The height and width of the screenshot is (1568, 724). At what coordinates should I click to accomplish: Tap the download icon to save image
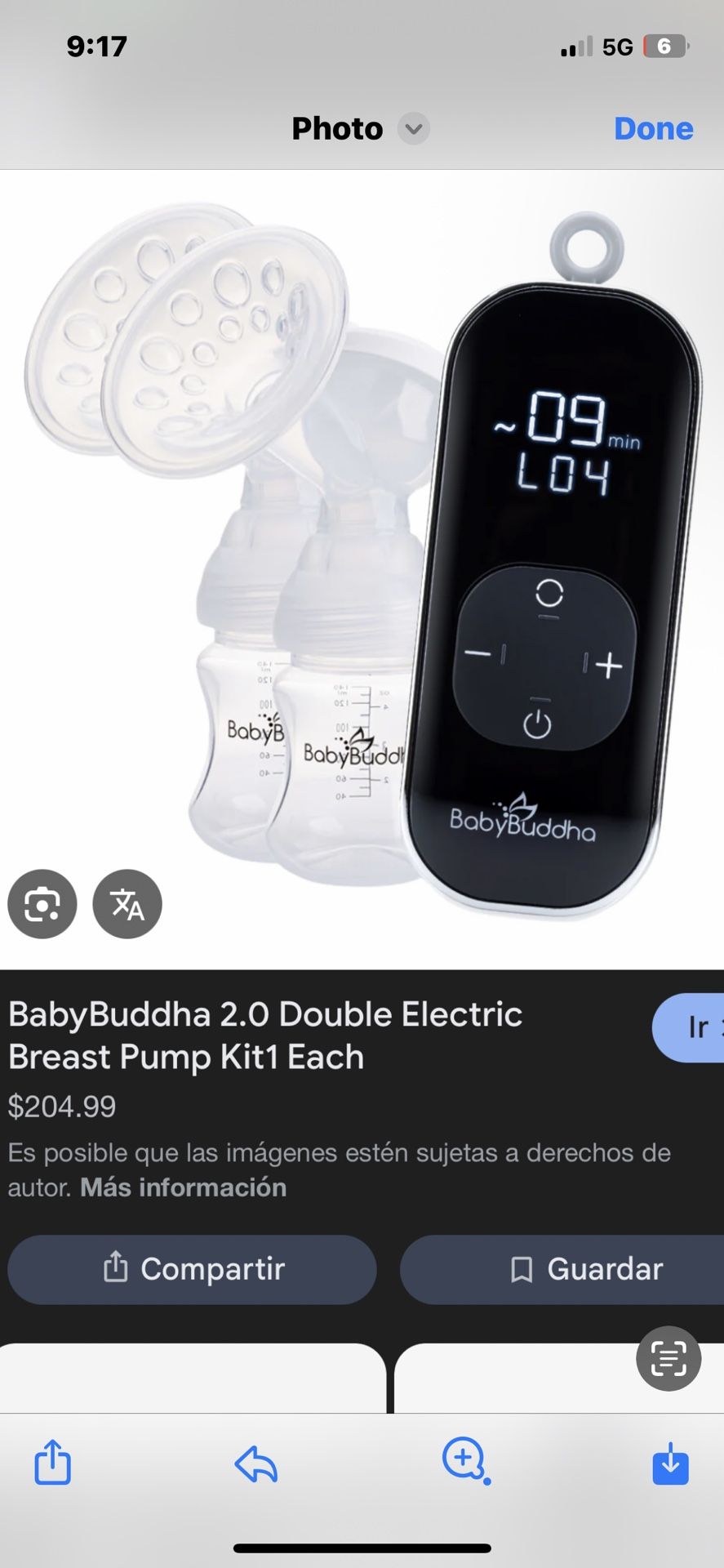click(x=671, y=1463)
